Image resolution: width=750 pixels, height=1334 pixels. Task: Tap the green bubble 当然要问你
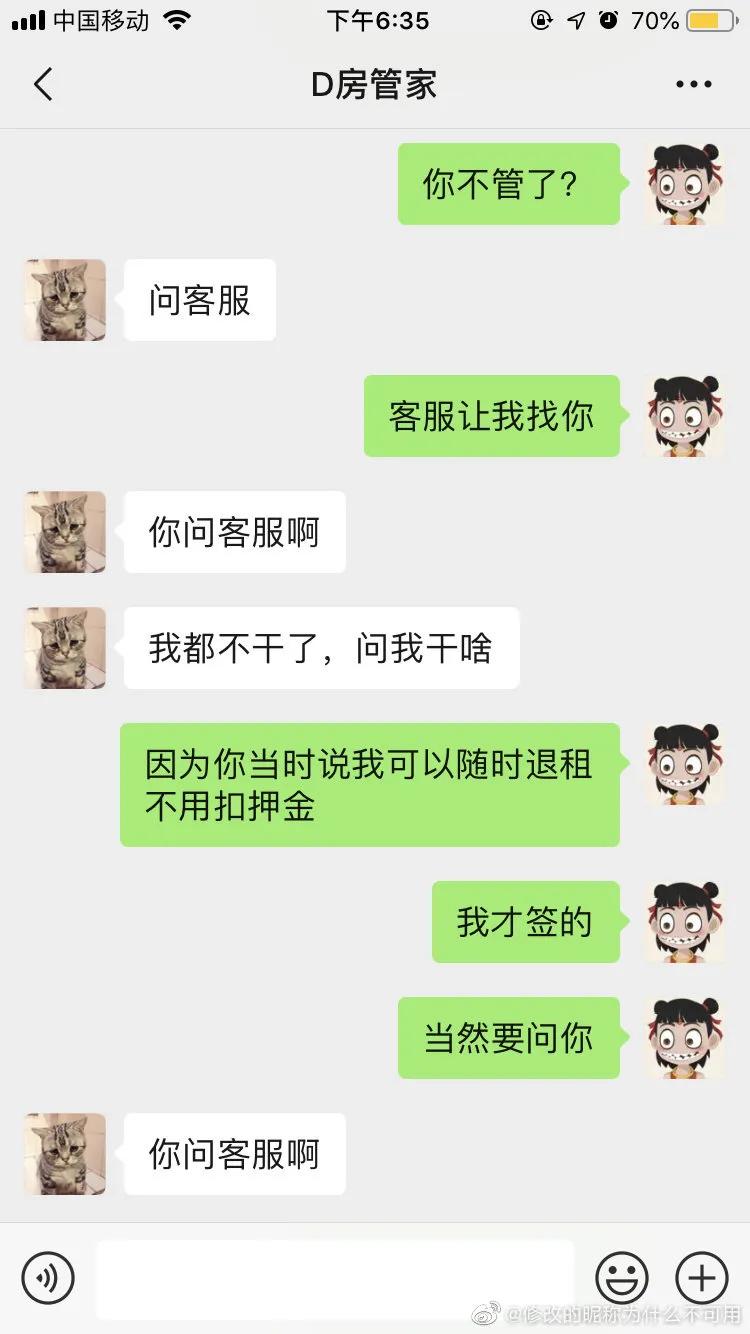[508, 1038]
